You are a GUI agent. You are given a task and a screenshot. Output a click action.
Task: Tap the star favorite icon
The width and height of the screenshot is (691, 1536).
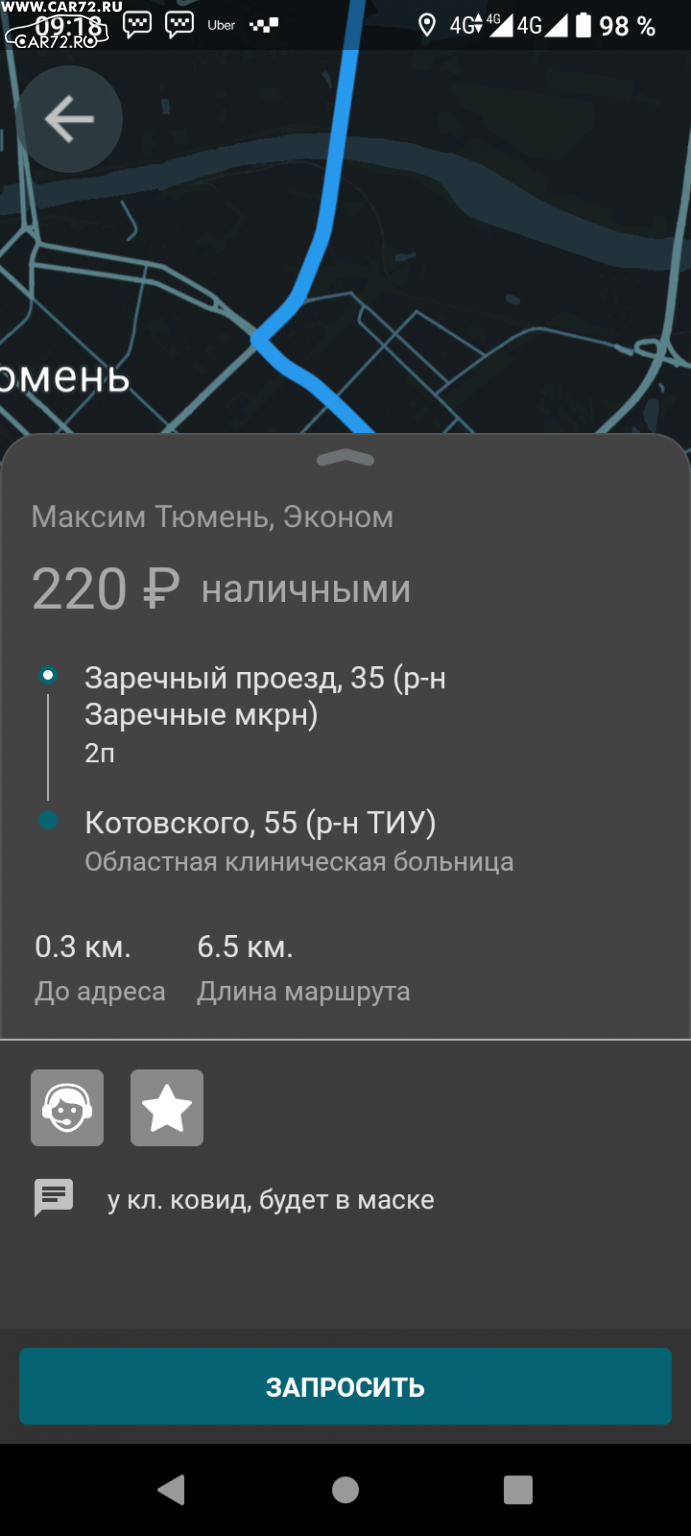coord(167,1107)
